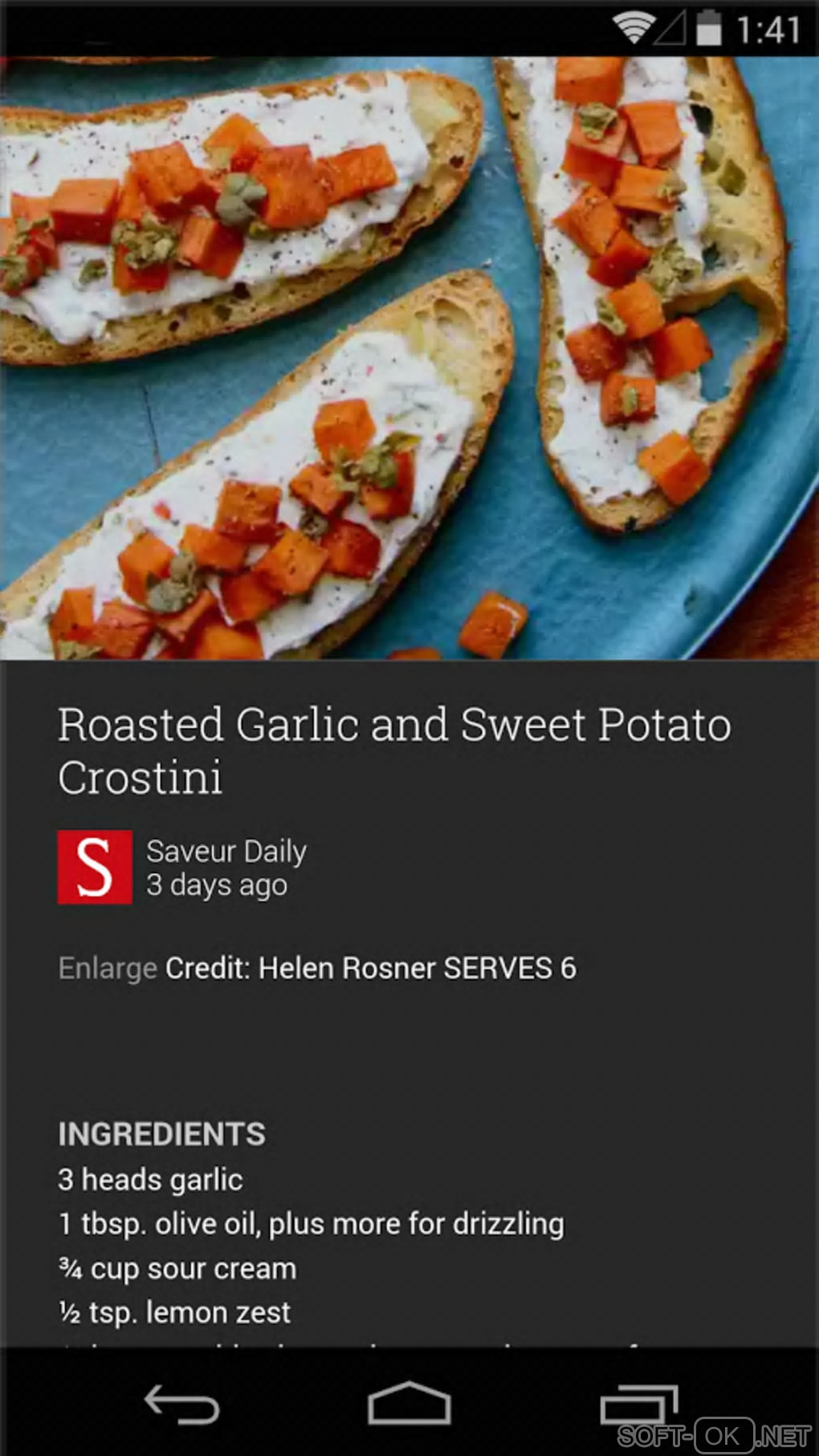Tap the Enlarge link
The height and width of the screenshot is (1456, 819).
tap(108, 968)
